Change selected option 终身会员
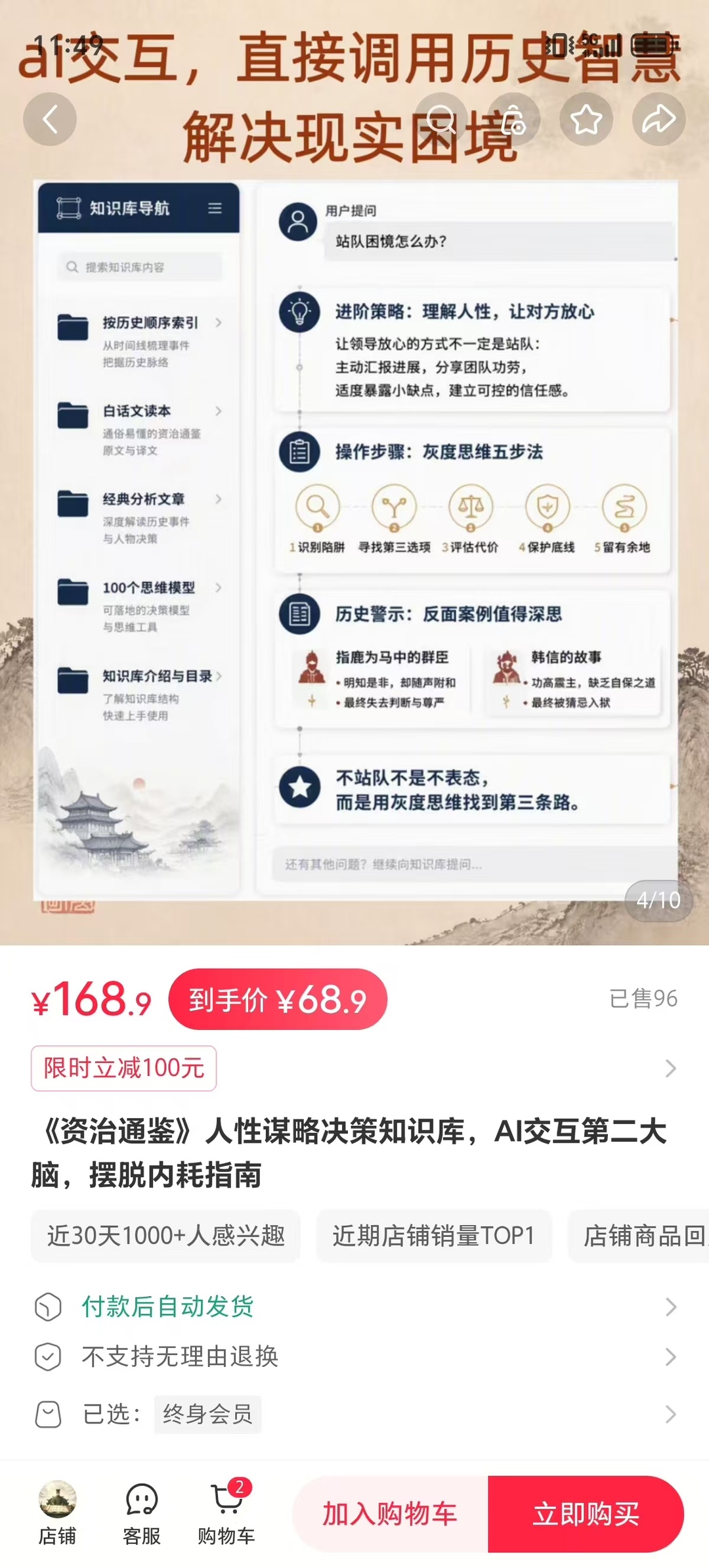Image resolution: width=709 pixels, height=1568 pixels. point(354,1414)
